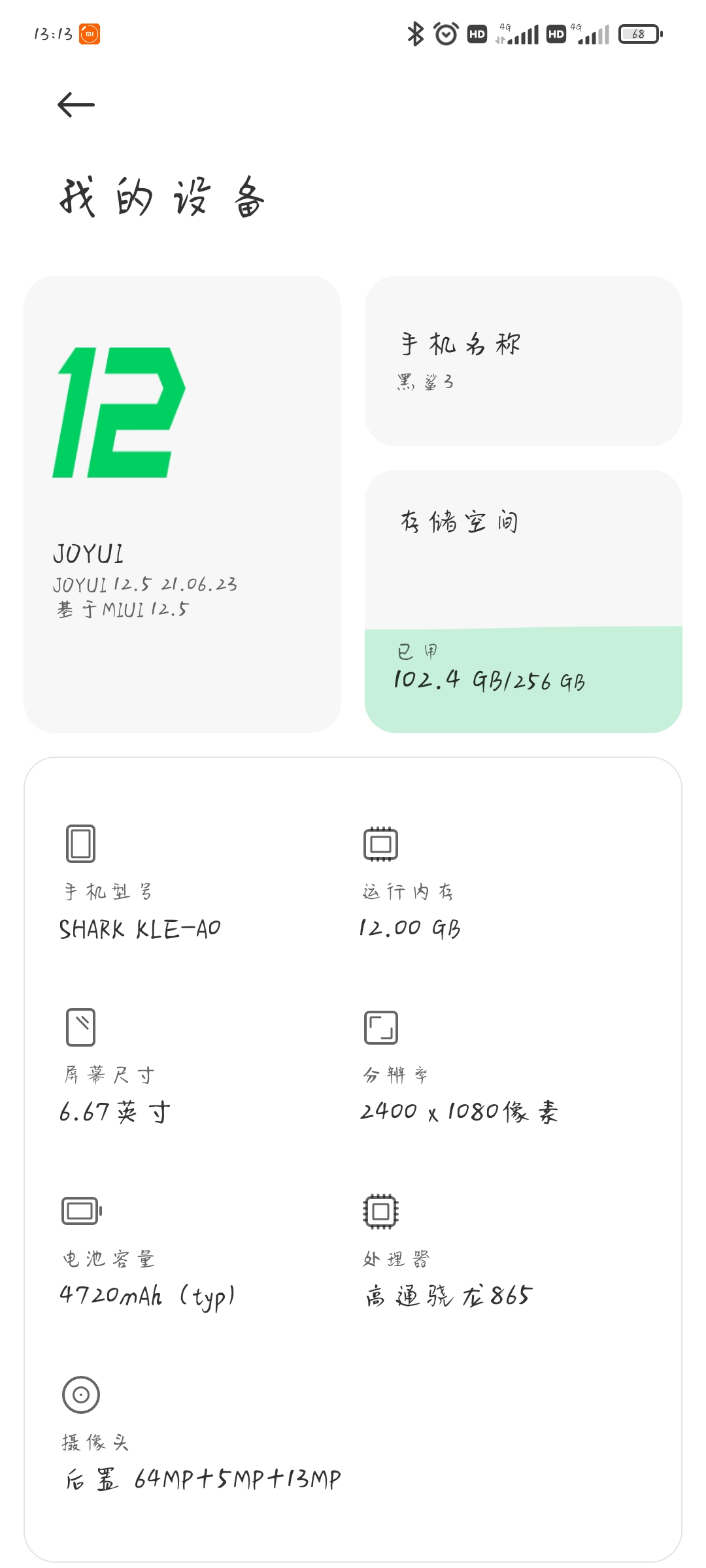This screenshot has height=1568, width=706.
Task: Open the 存储空间 storage card
Action: [x=523, y=600]
